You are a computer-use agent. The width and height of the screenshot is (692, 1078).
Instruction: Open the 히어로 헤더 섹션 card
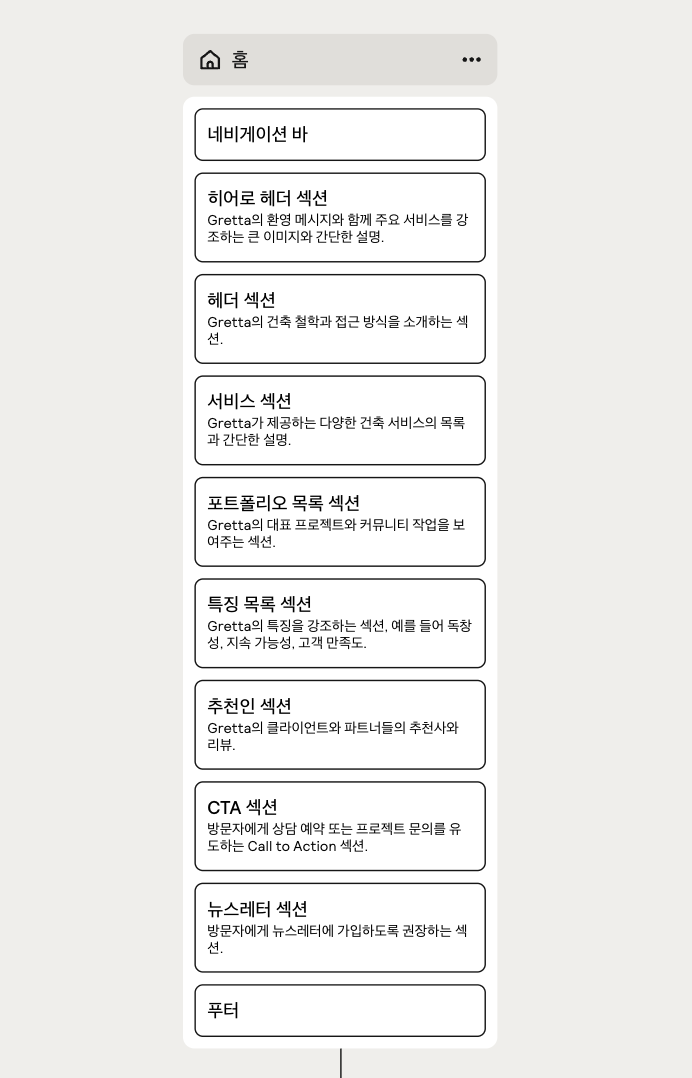point(340,217)
